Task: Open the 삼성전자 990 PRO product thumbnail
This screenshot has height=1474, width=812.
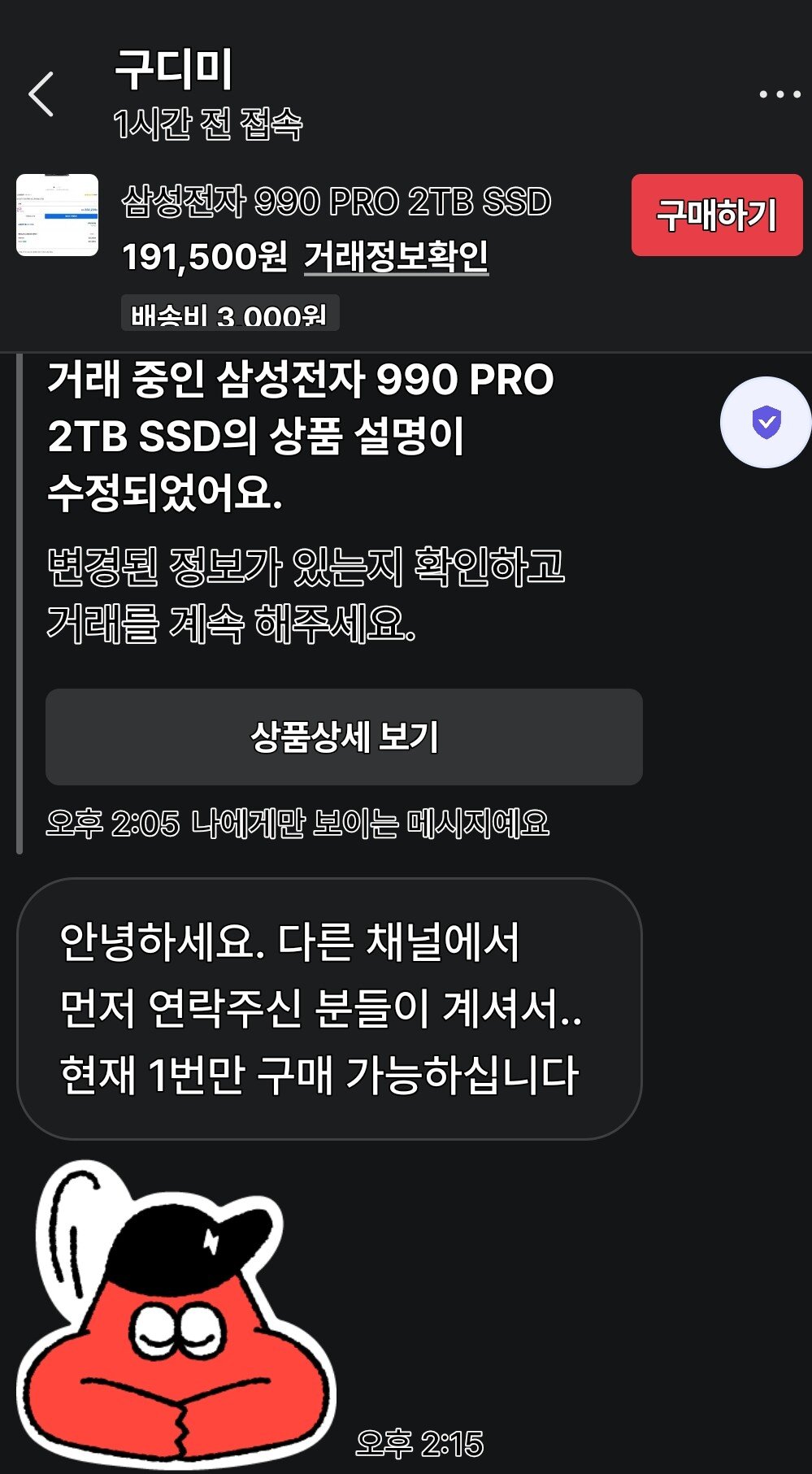Action: tap(58, 215)
